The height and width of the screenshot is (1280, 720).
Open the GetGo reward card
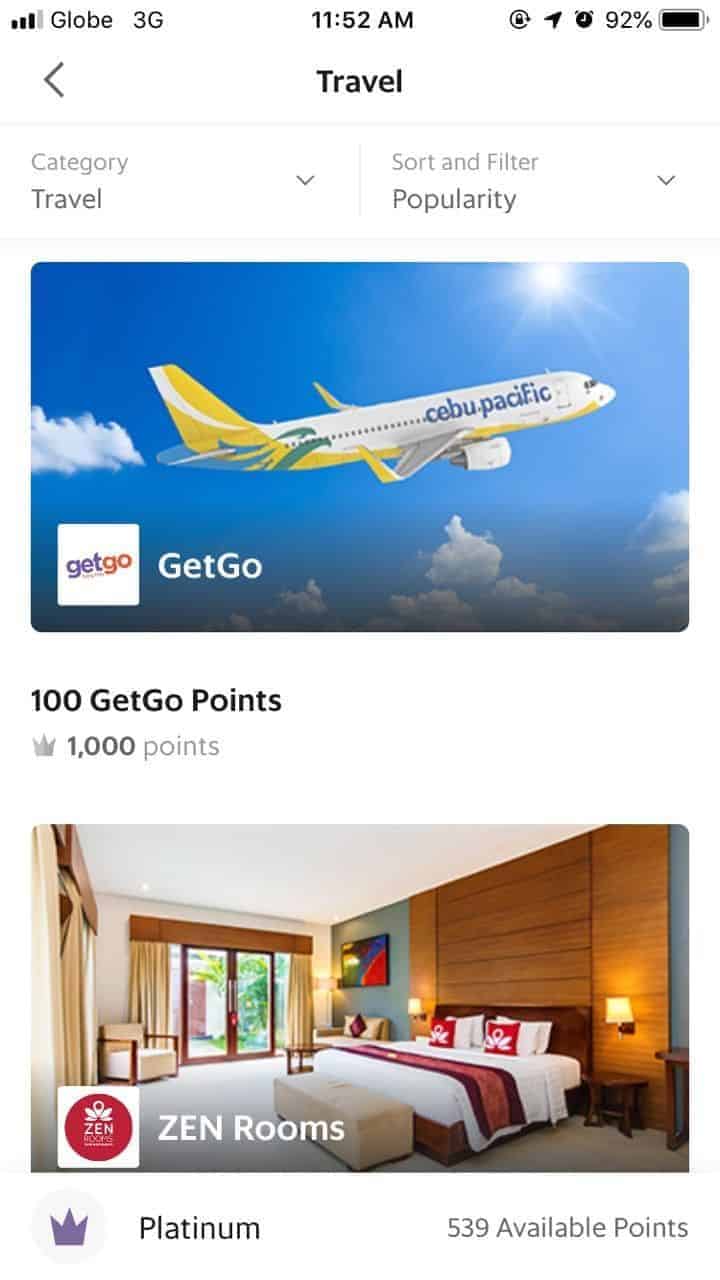360,447
